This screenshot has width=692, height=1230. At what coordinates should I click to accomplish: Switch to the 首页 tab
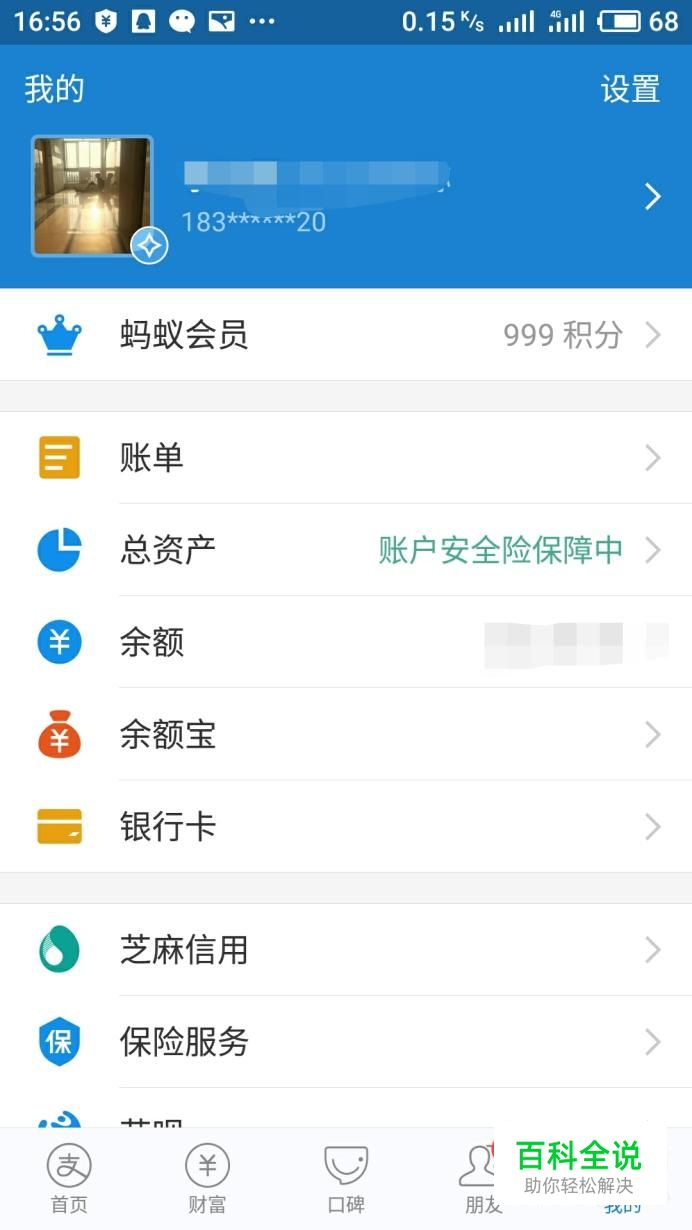(x=69, y=1180)
